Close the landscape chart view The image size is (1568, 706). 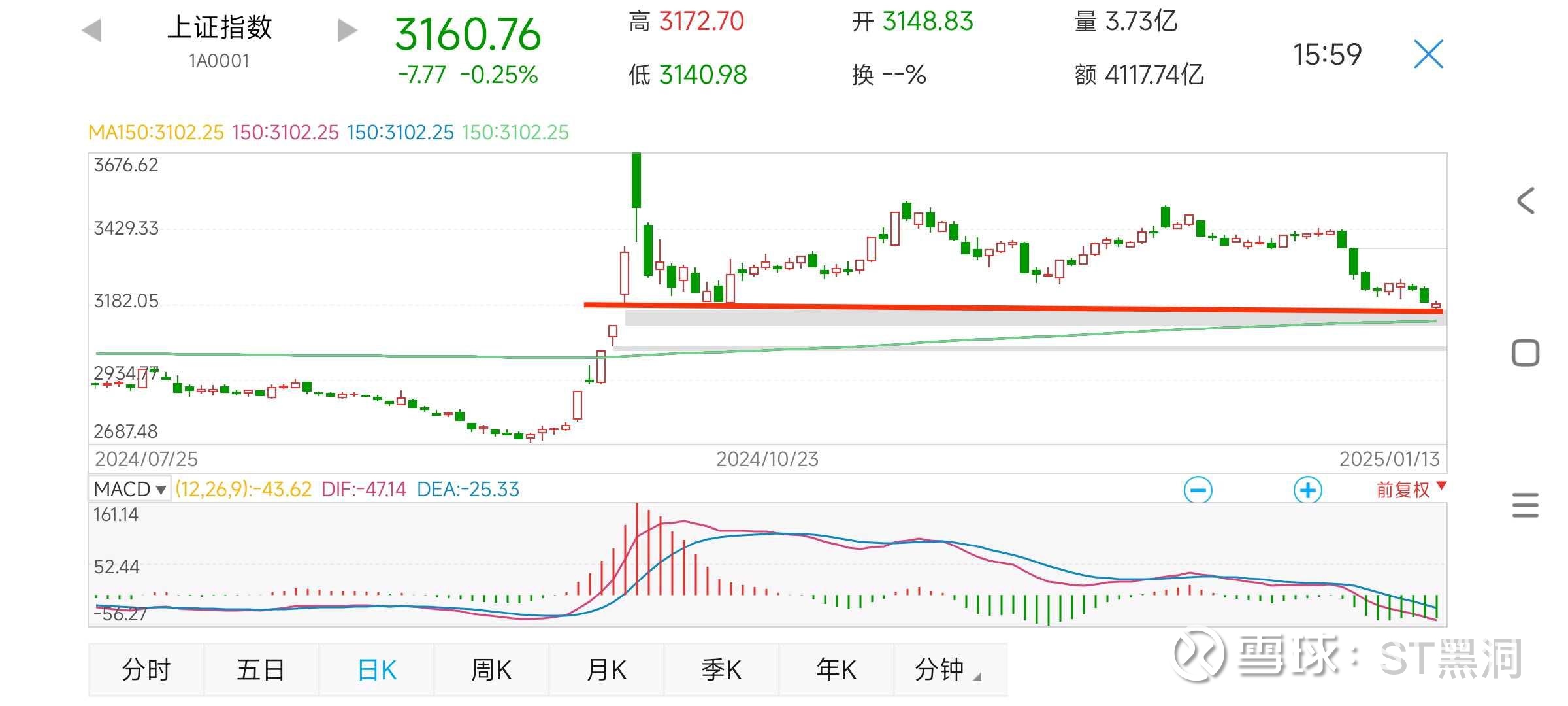click(x=1428, y=54)
